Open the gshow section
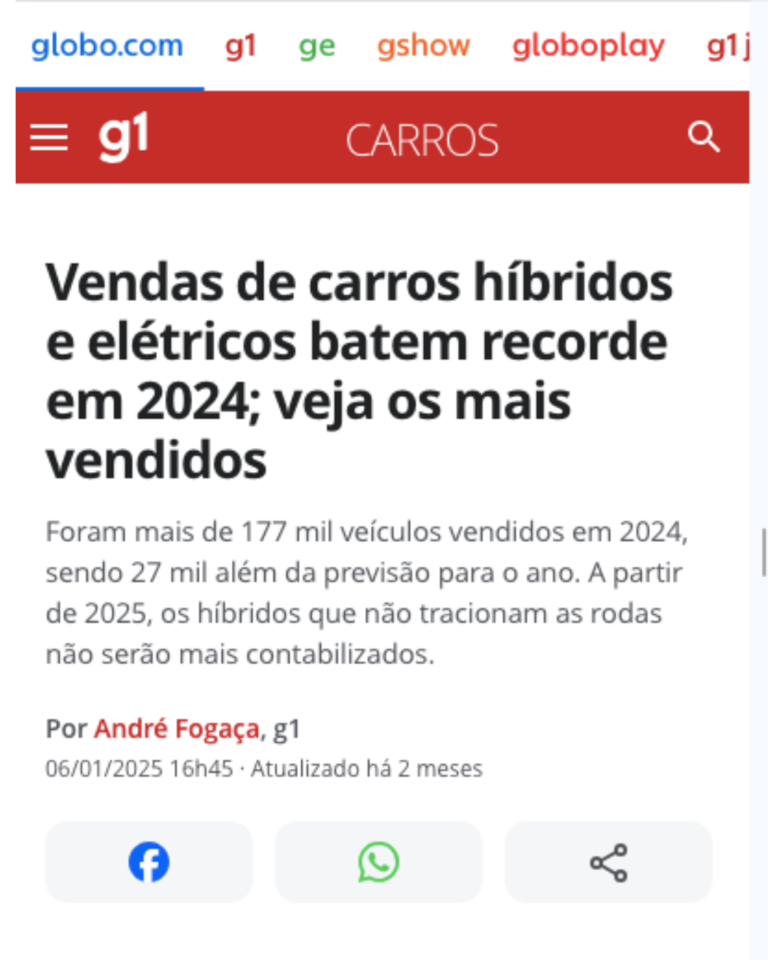Image resolution: width=768 pixels, height=960 pixels. tap(423, 46)
